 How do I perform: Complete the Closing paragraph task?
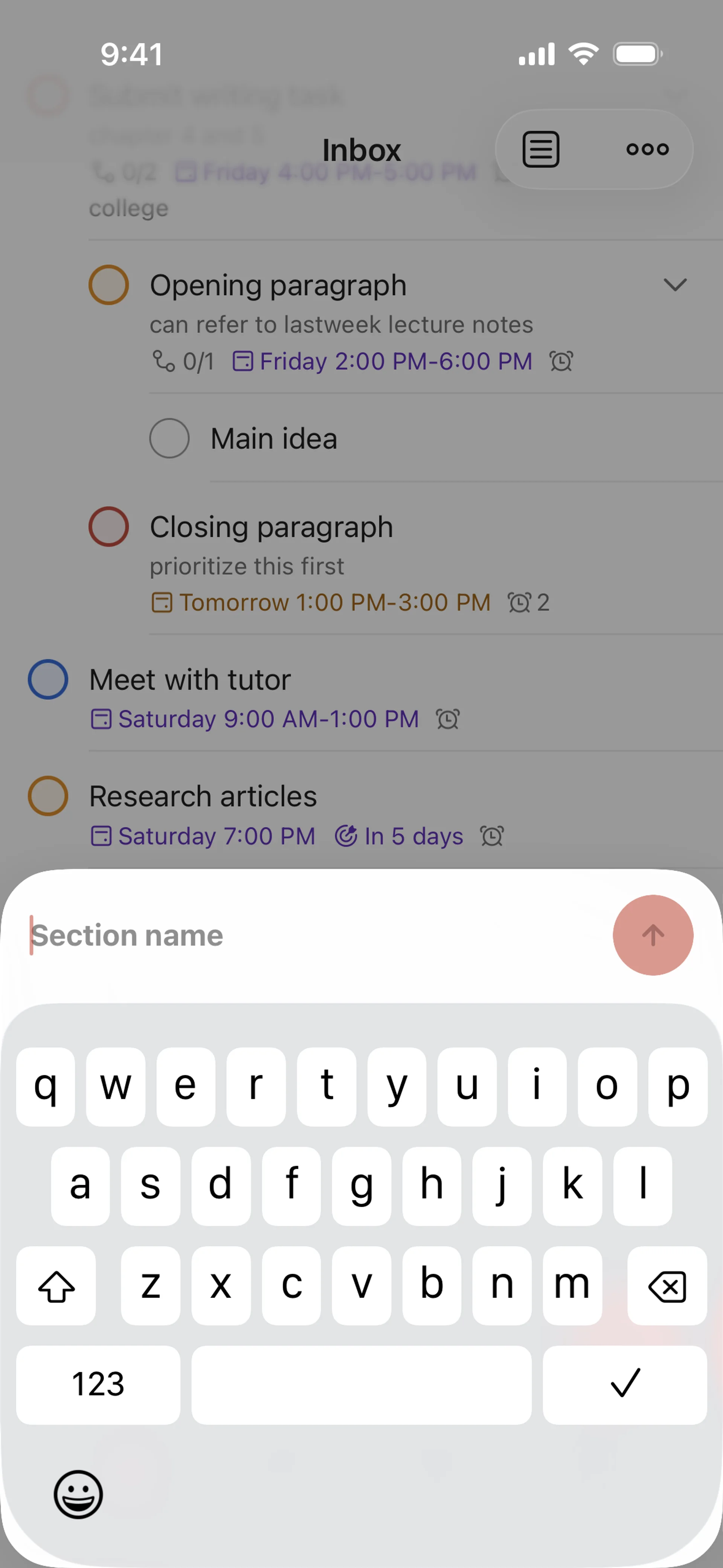click(108, 527)
